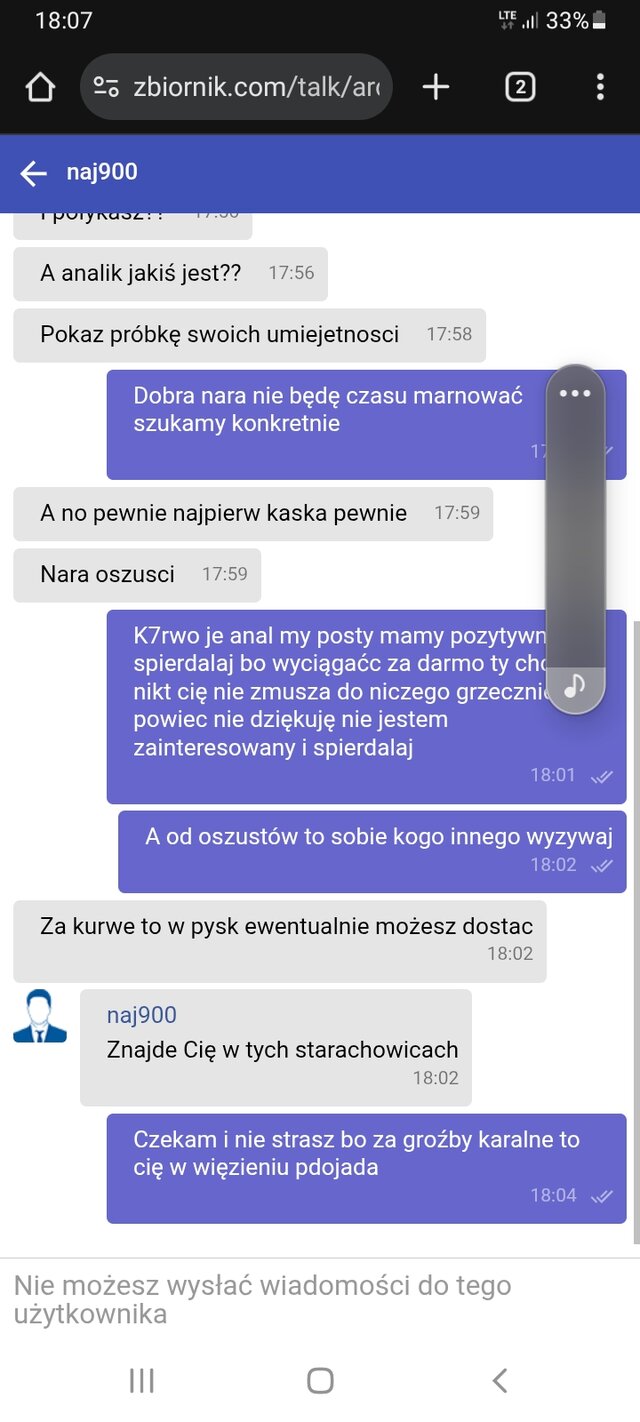640x1422 pixels.
Task: Open recent apps from navigation bar
Action: [x=142, y=1381]
